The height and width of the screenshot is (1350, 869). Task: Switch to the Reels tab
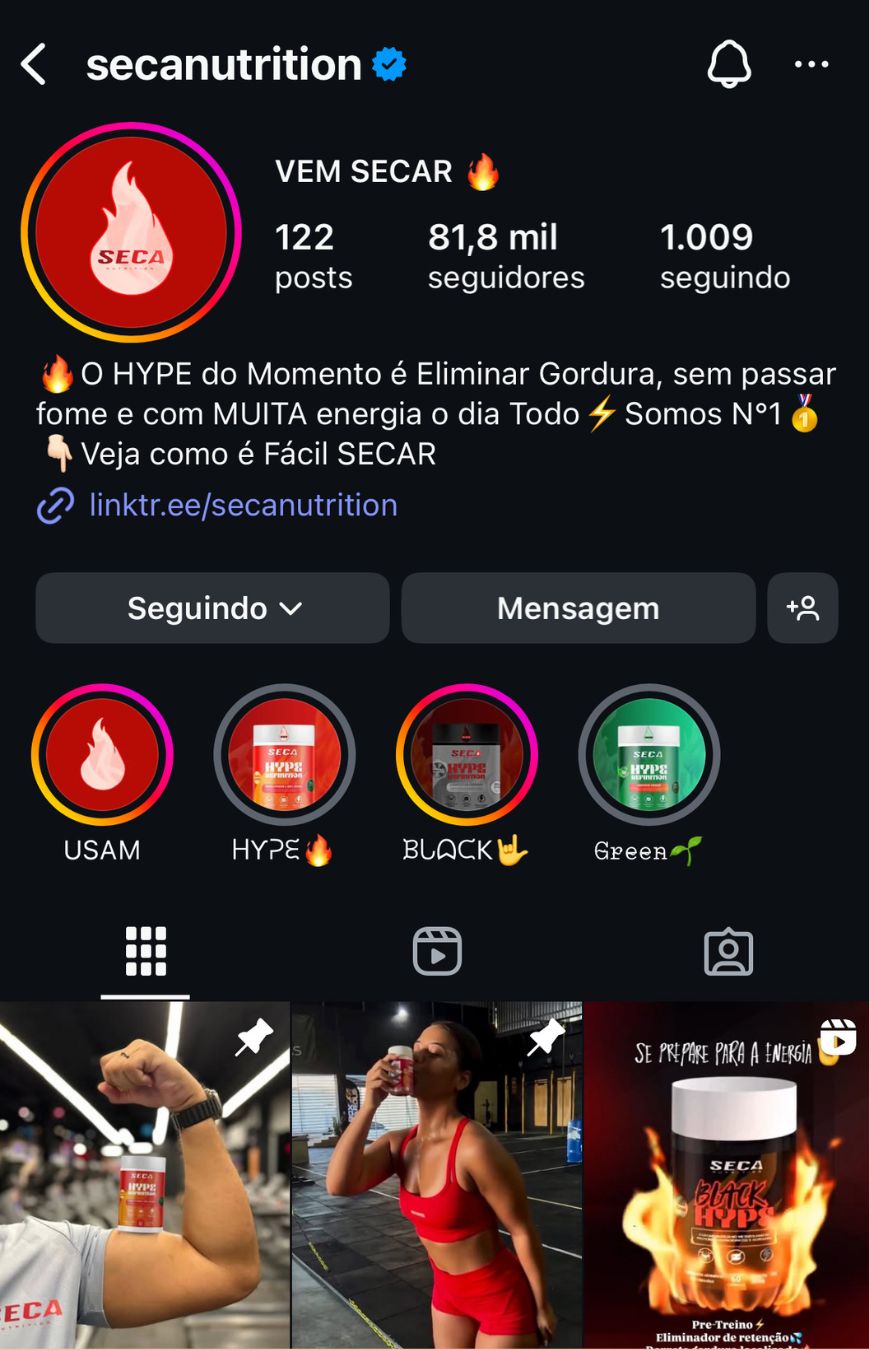click(437, 951)
